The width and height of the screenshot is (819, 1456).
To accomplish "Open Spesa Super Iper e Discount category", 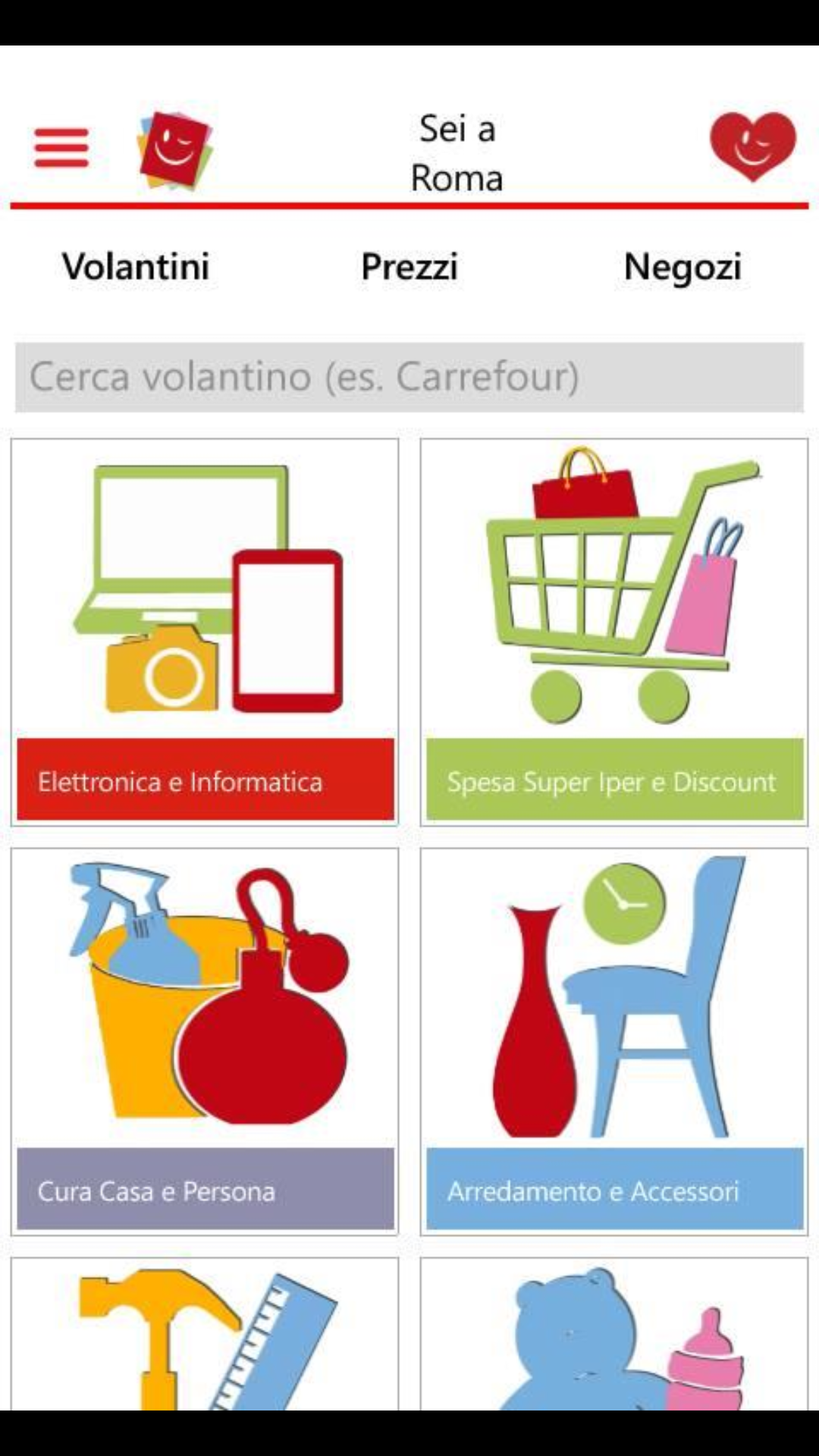I will [x=614, y=632].
